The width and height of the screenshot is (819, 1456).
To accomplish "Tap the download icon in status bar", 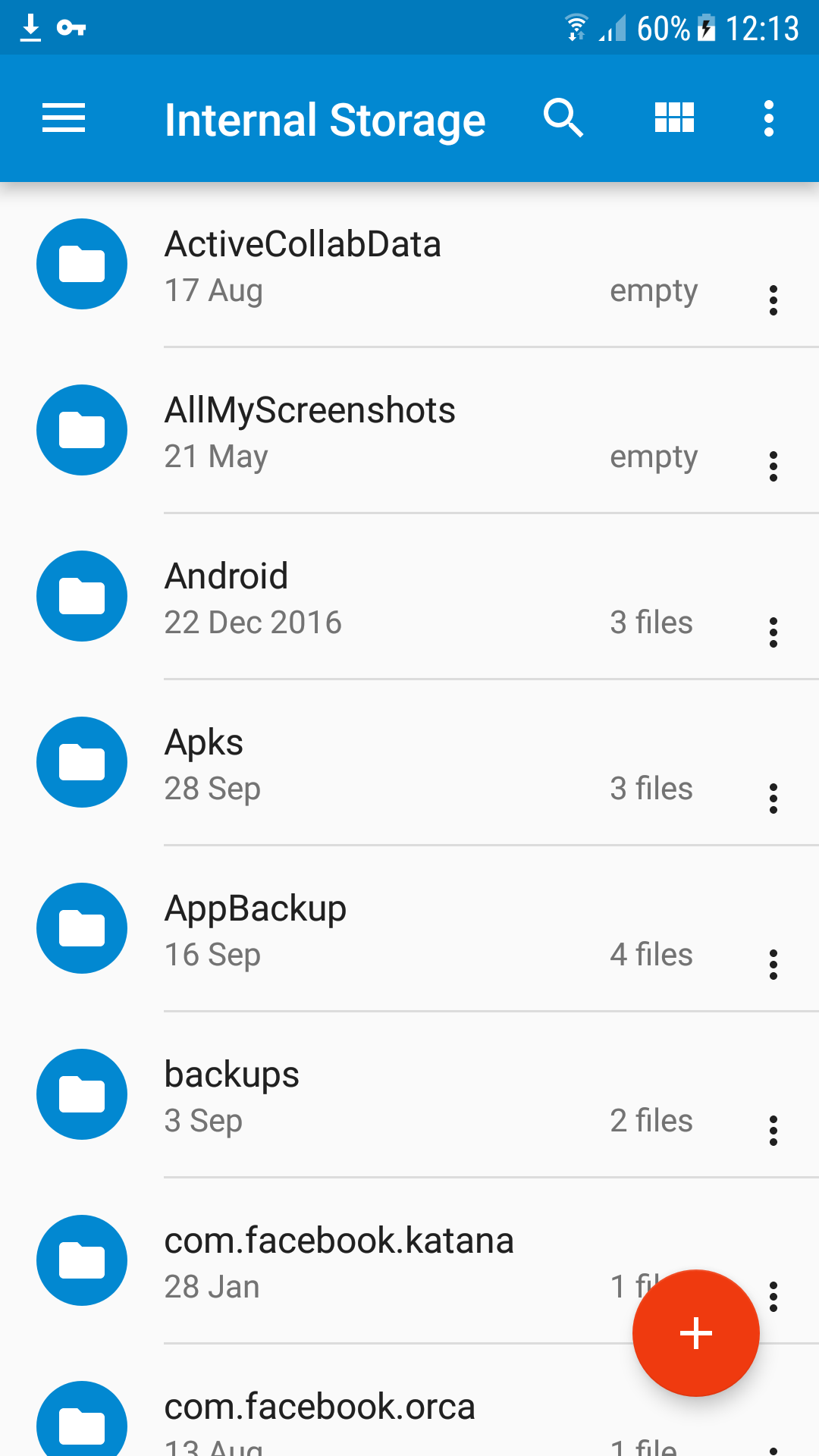I will click(x=30, y=27).
